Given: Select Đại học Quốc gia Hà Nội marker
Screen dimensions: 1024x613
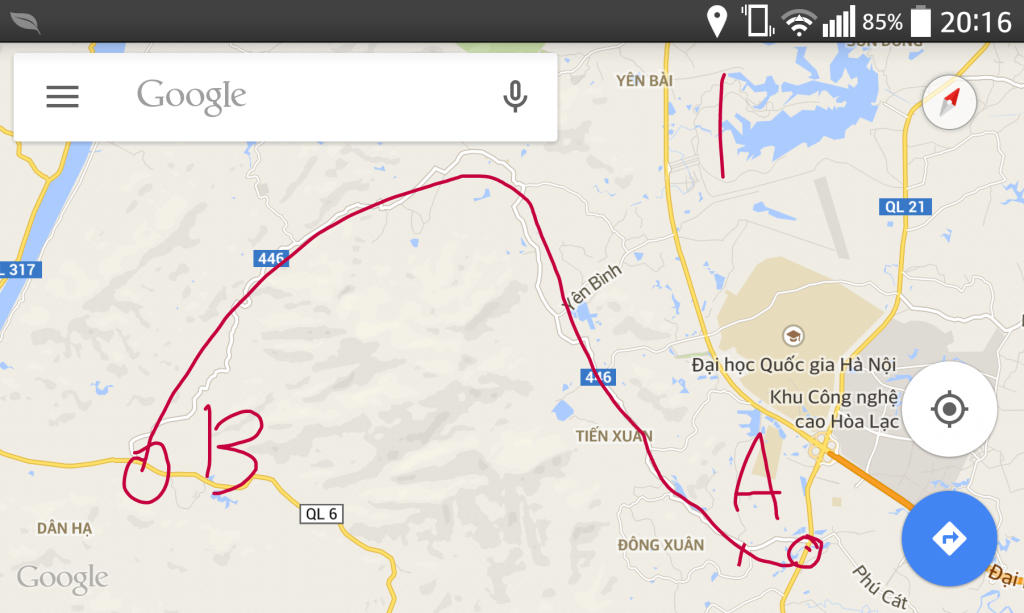Looking at the screenshot, I should coord(793,336).
